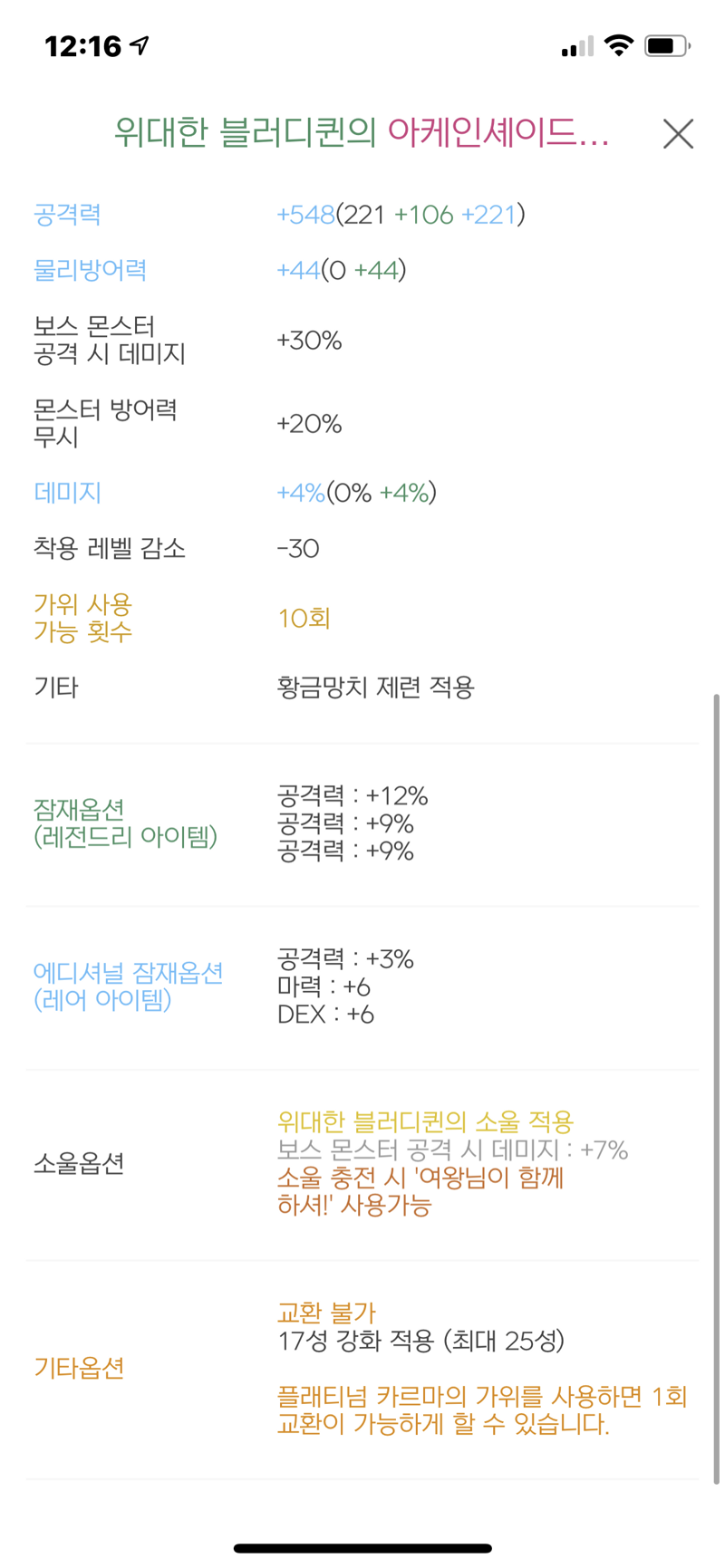725x1568 pixels.
Task: Close the item detail popup
Action: (678, 134)
